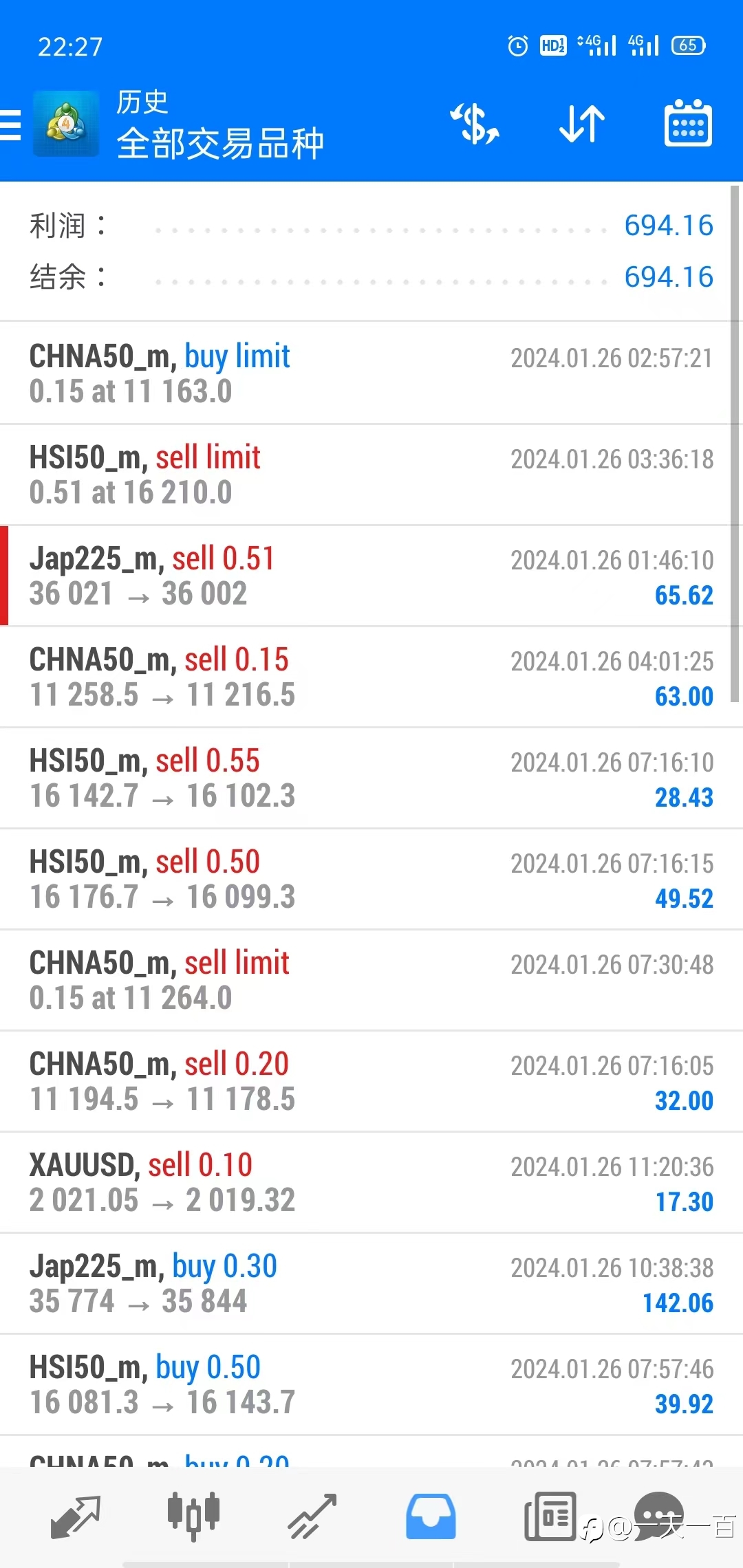Open the symbol filter dollar icon
Screen dimensions: 743x1568
[x=475, y=124]
